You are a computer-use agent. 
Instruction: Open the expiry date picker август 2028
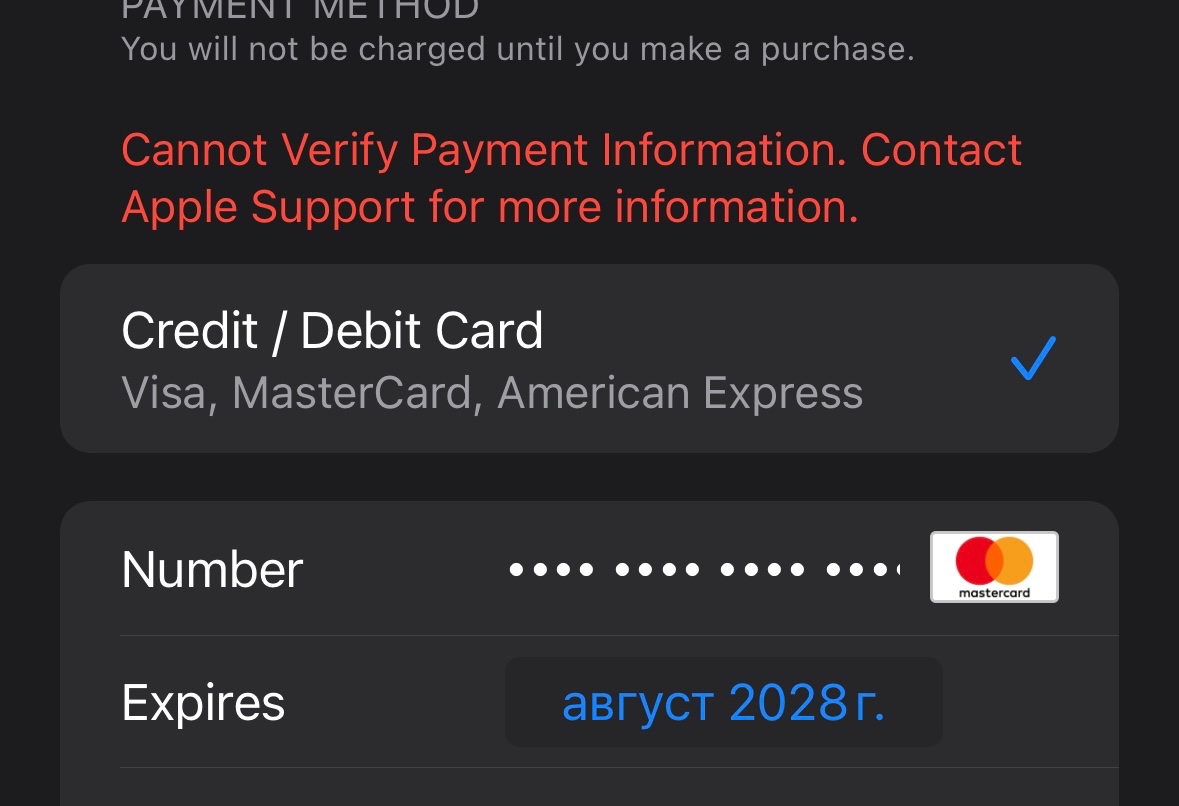tap(723, 703)
